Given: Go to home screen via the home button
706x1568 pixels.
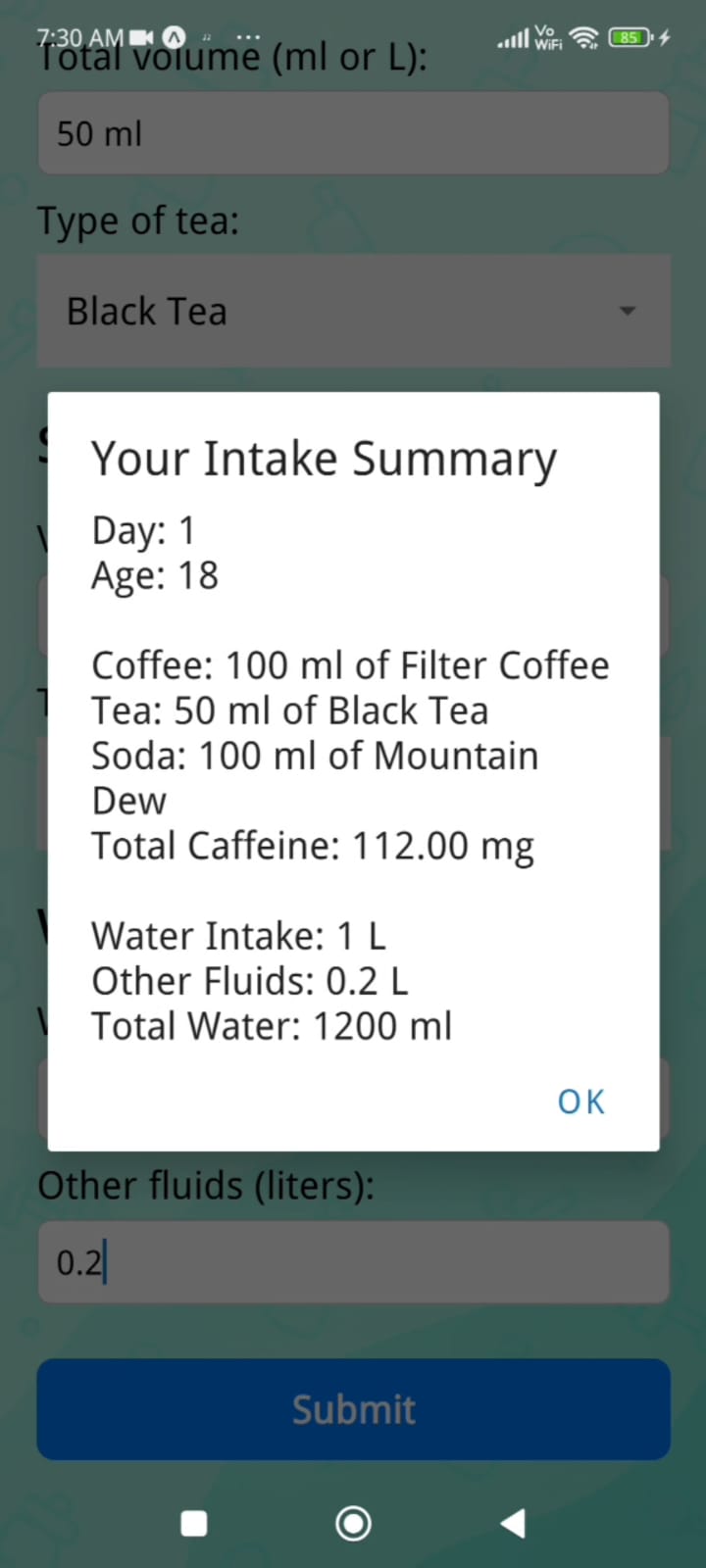Looking at the screenshot, I should click(x=353, y=1523).
